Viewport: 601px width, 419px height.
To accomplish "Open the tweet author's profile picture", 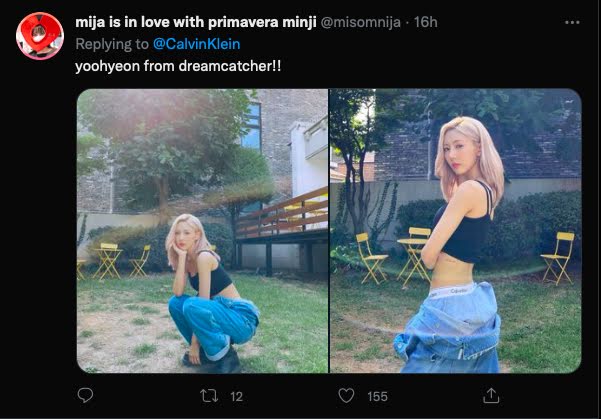I will click(x=40, y=36).
